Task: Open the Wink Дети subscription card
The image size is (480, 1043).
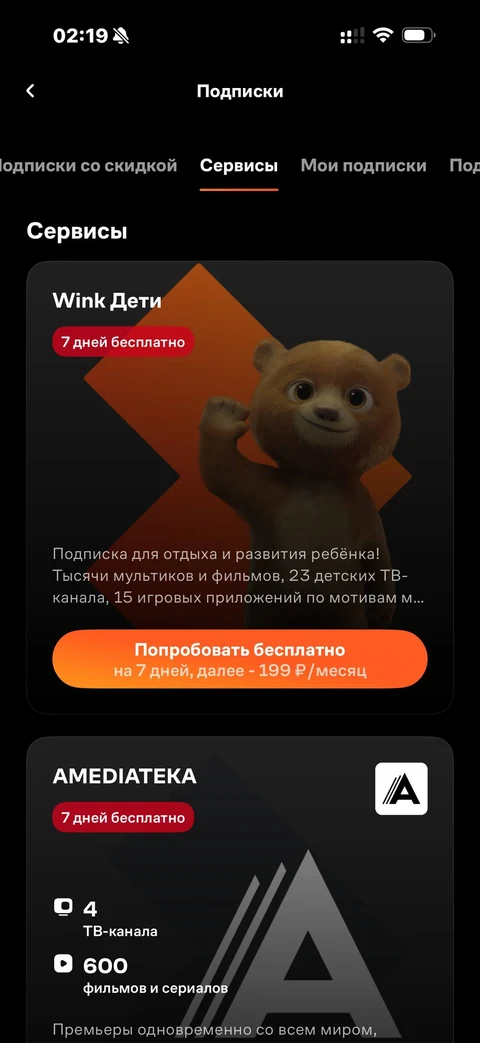Action: pyautogui.click(x=240, y=488)
